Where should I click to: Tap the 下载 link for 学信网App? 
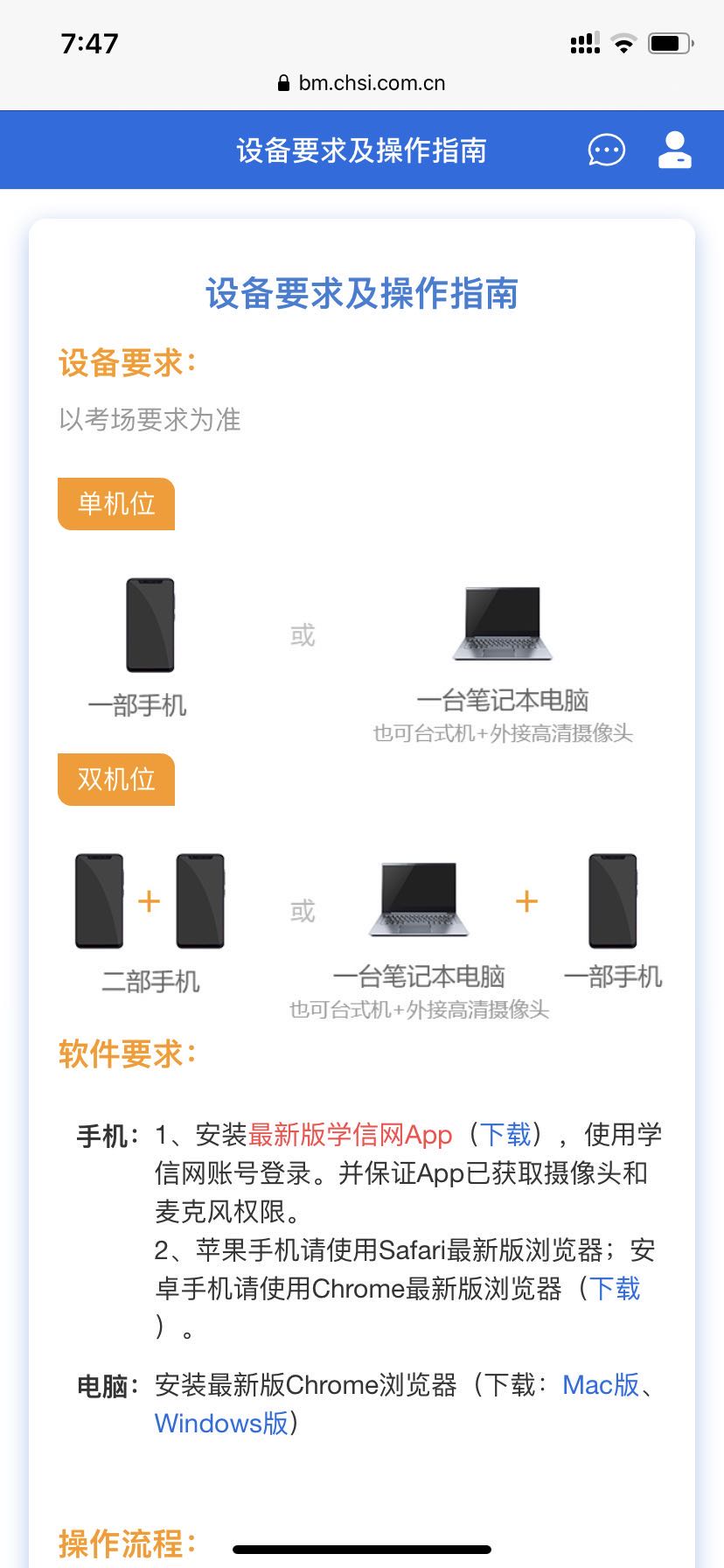tap(505, 1135)
